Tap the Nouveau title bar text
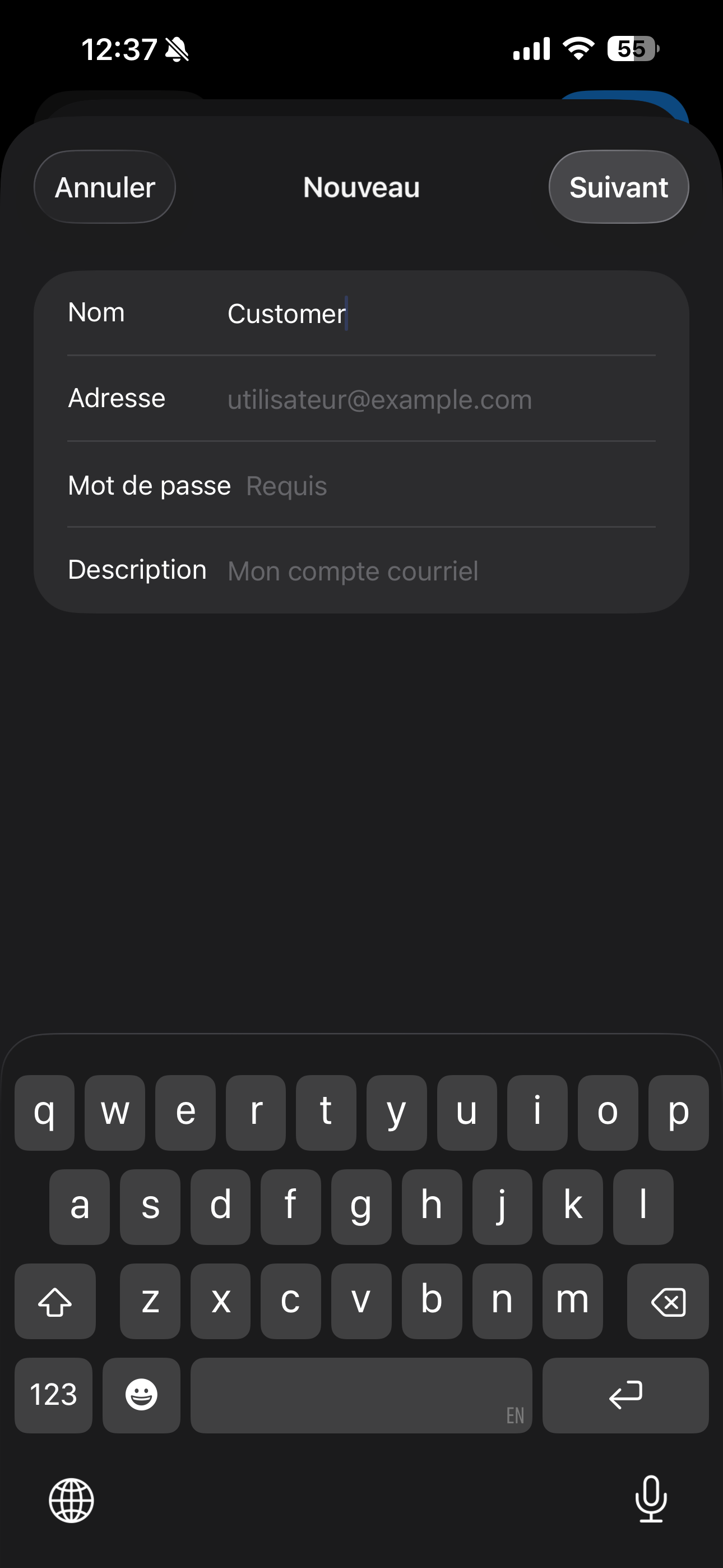Image resolution: width=723 pixels, height=1568 pixels. (x=361, y=187)
